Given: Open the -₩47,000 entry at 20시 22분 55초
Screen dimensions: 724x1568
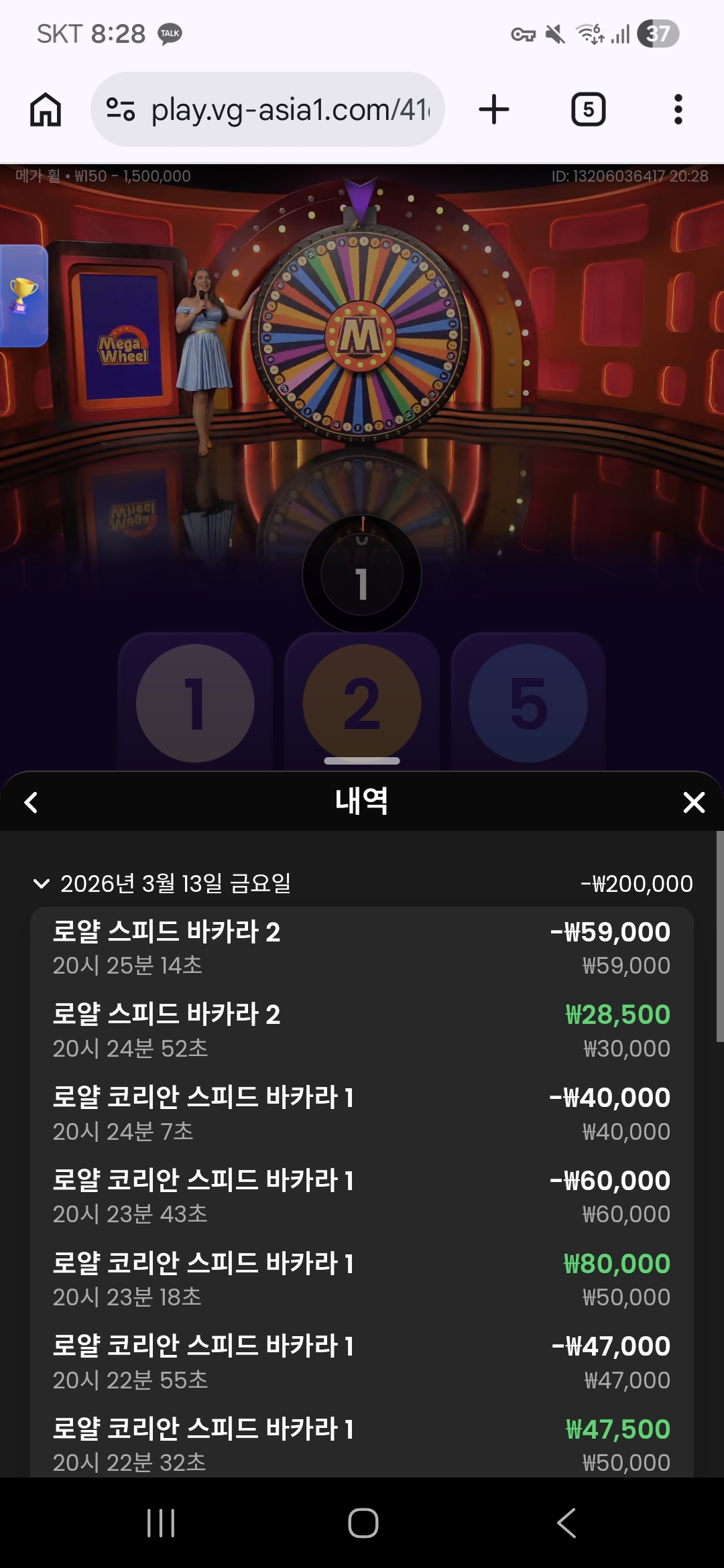Looking at the screenshot, I should click(x=362, y=1362).
